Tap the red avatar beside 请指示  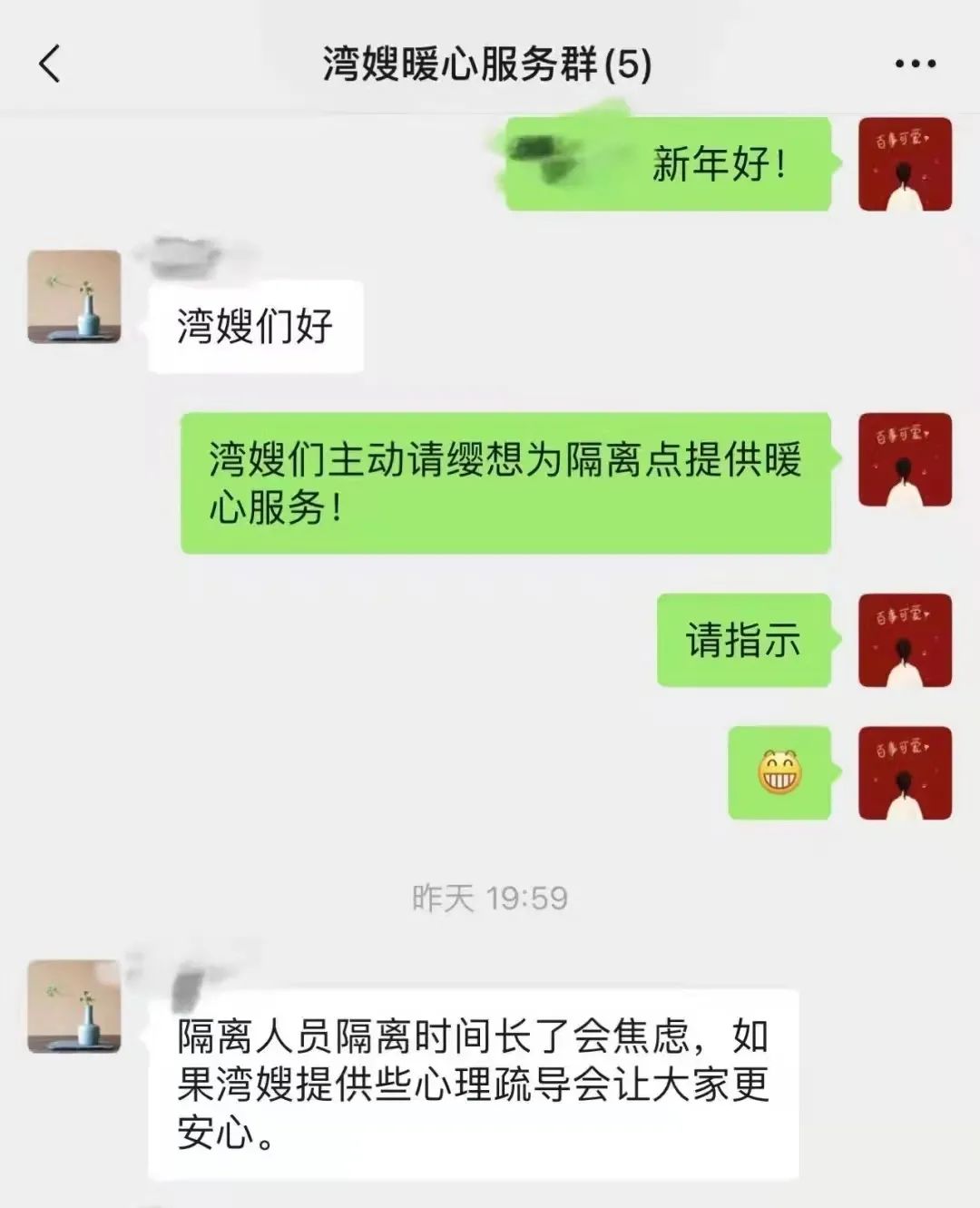click(905, 640)
